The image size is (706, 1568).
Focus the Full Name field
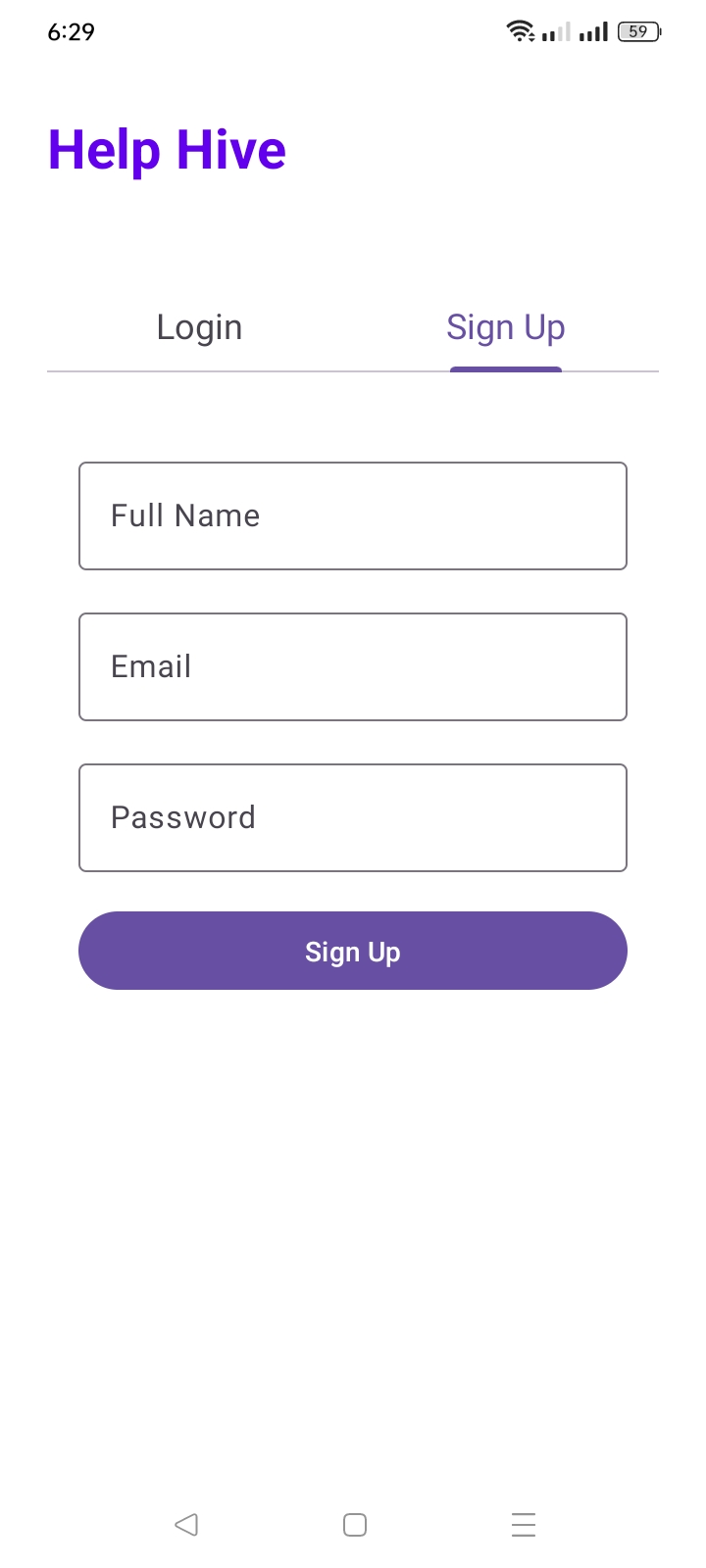point(353,515)
